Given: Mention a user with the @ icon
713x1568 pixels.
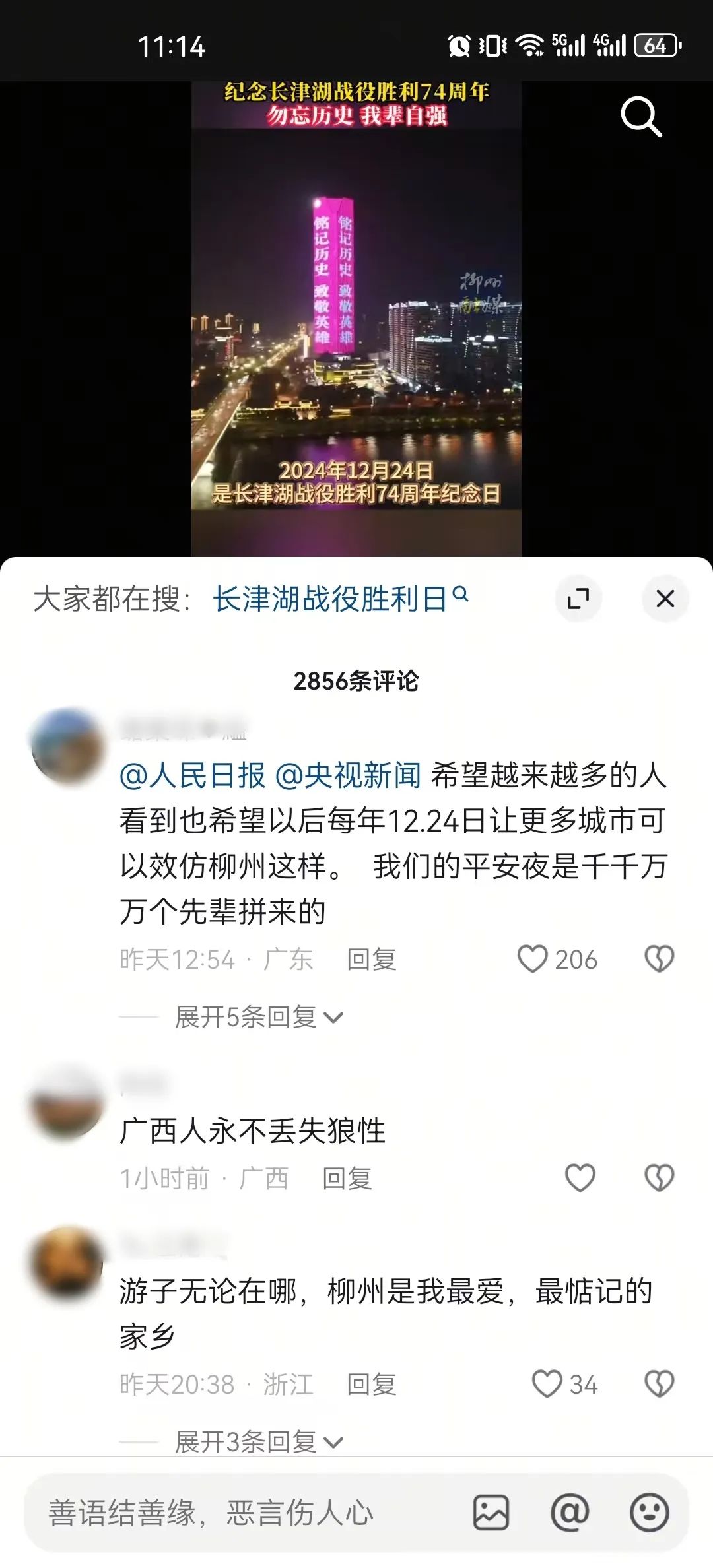Looking at the screenshot, I should click(x=570, y=1513).
